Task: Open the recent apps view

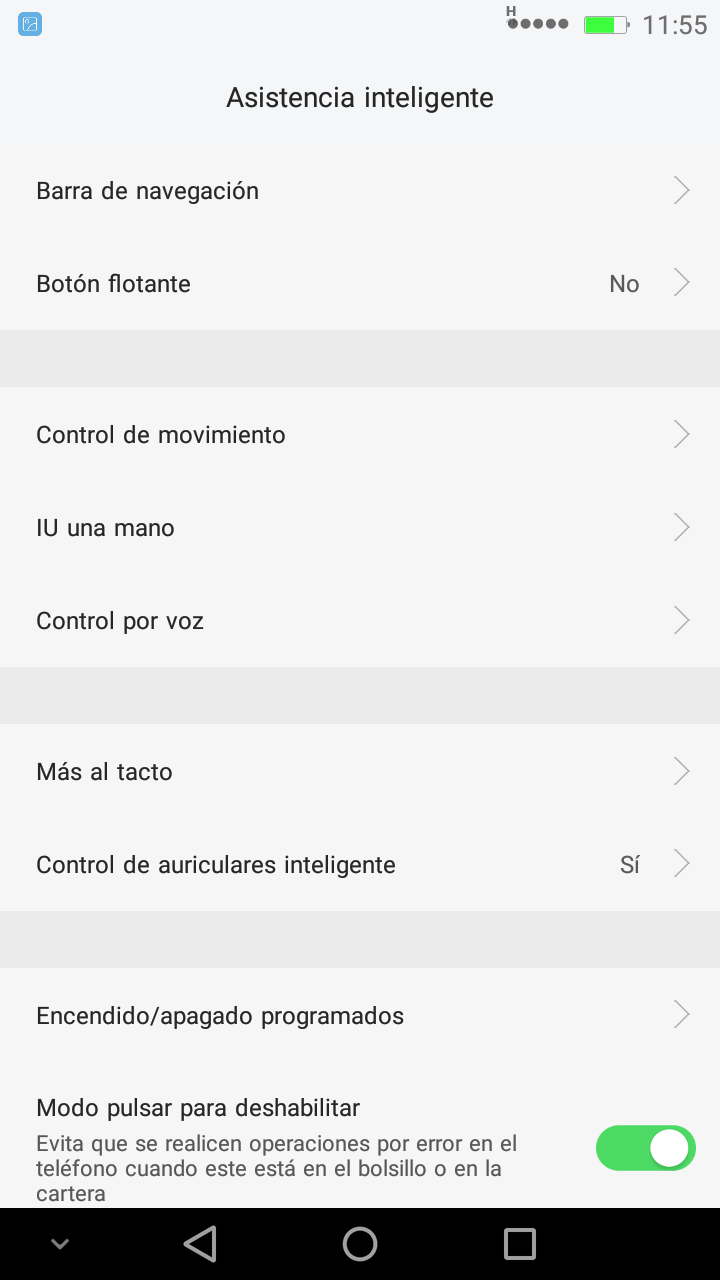Action: (x=520, y=1244)
